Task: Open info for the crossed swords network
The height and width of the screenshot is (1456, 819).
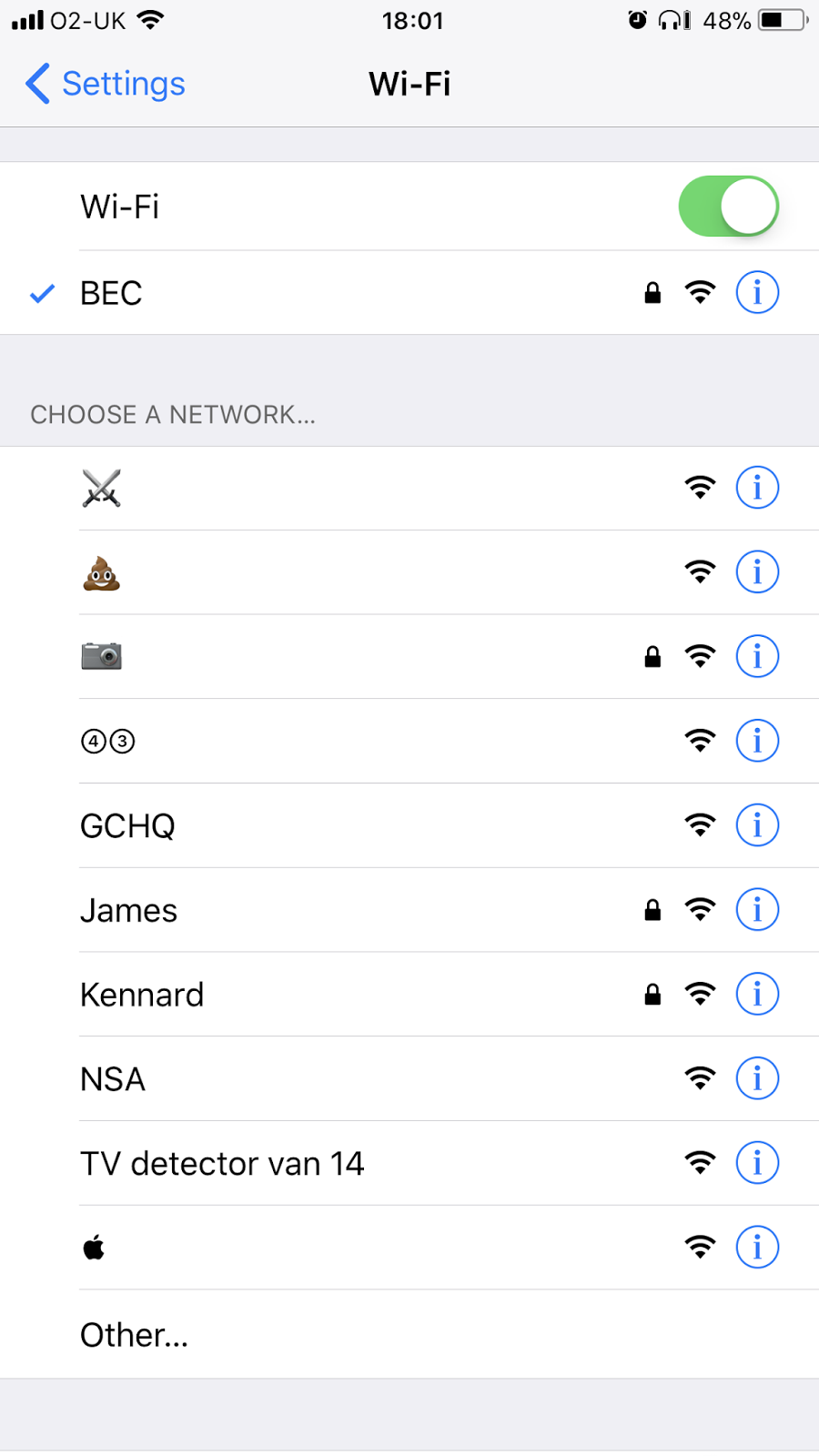Action: (757, 488)
